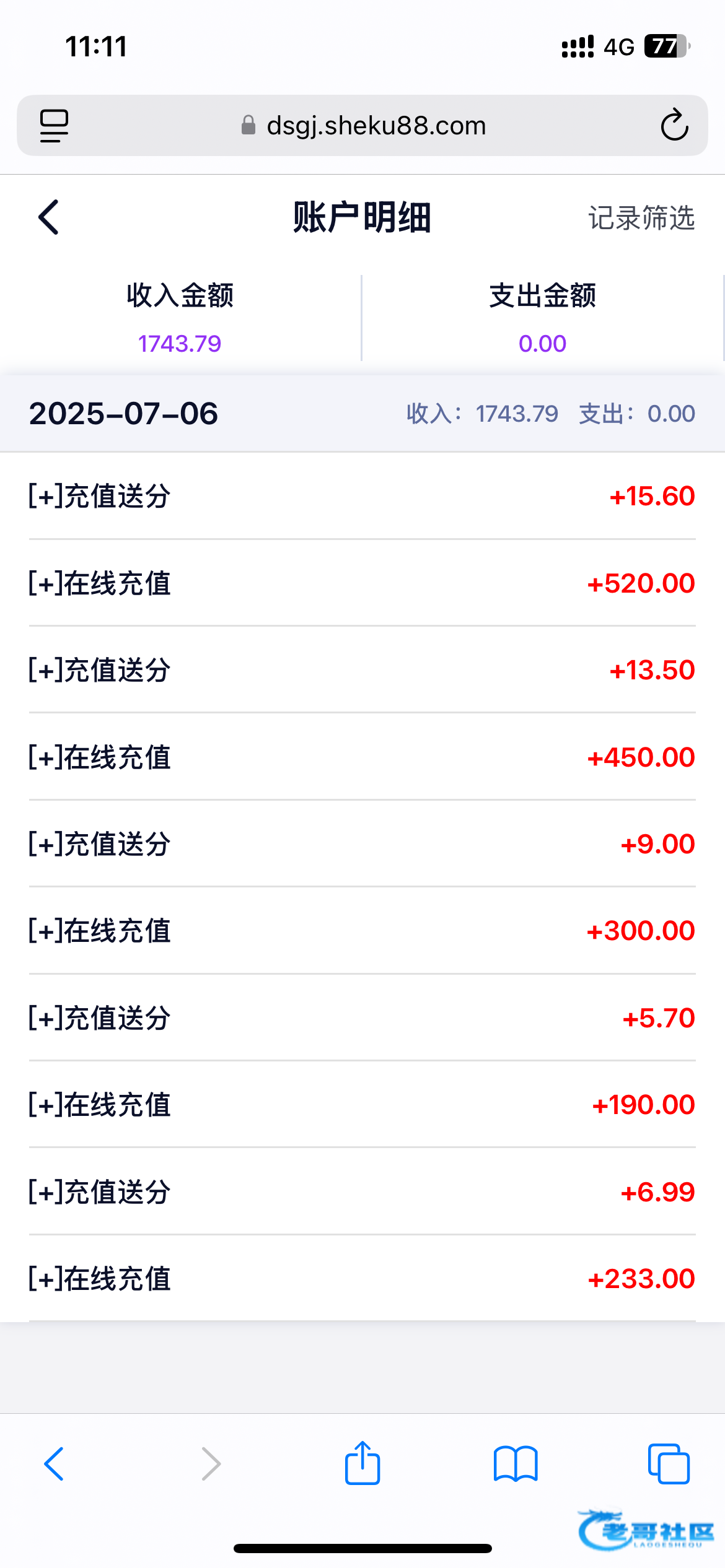
Task: Open 记录筛选 record filter
Action: pos(641,218)
